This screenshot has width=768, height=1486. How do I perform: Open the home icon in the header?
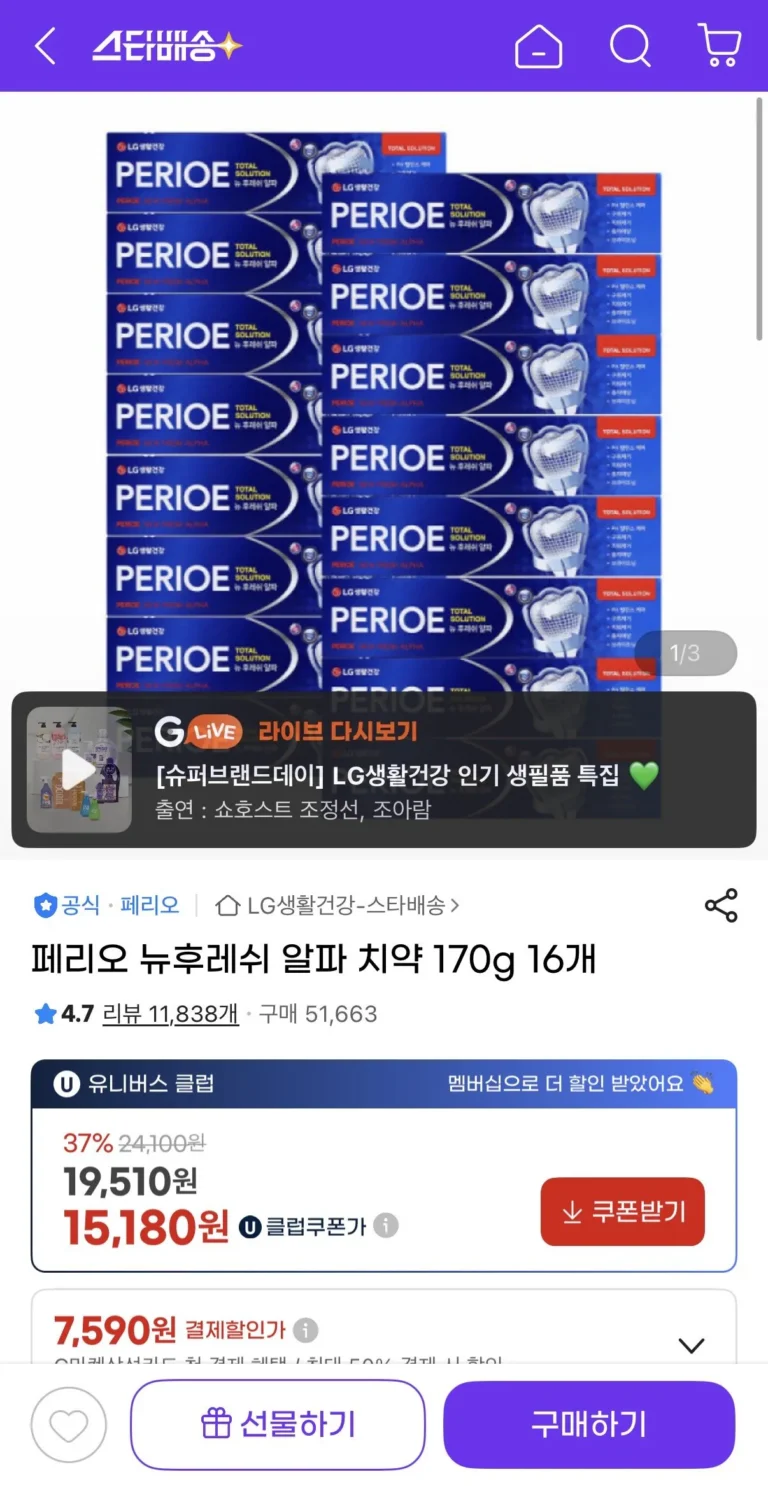coord(538,46)
